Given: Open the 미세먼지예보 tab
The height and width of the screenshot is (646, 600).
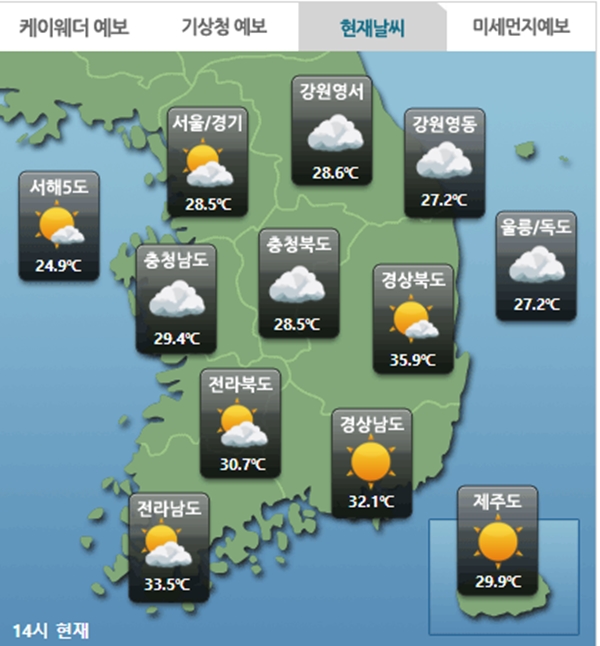Looking at the screenshot, I should 522,27.
